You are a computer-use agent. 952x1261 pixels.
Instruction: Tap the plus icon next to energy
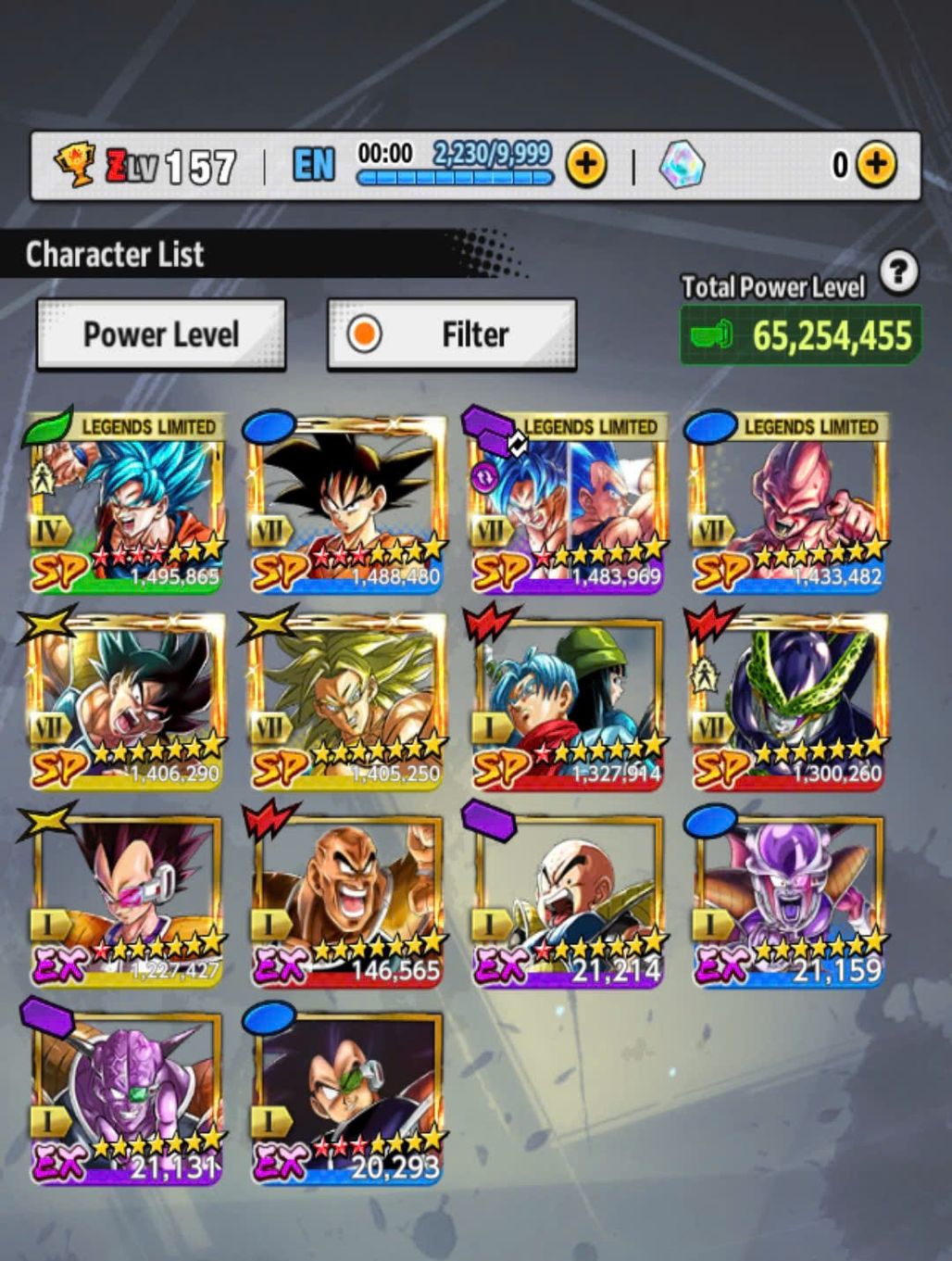pyautogui.click(x=586, y=165)
